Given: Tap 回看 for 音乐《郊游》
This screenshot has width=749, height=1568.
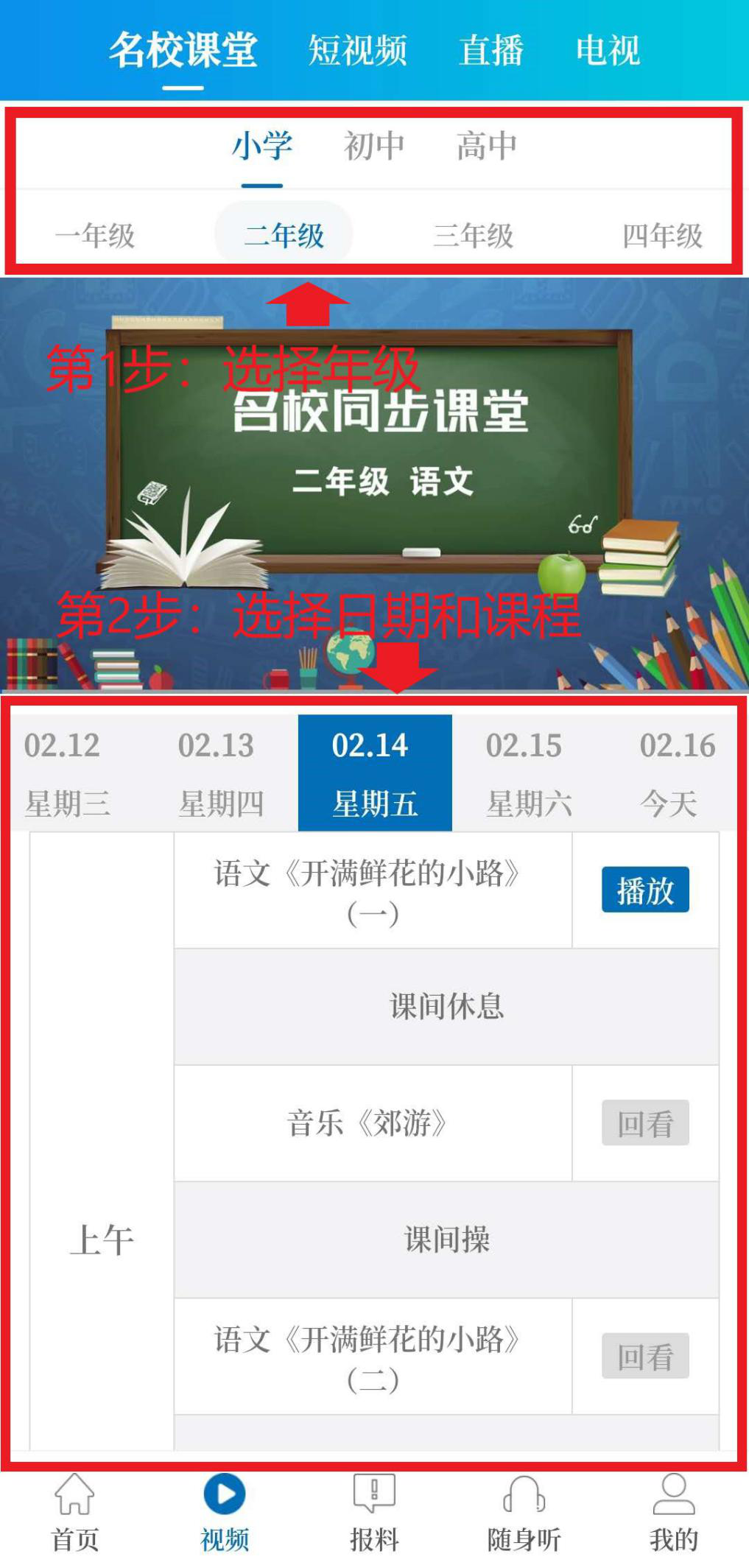Looking at the screenshot, I should (645, 1123).
